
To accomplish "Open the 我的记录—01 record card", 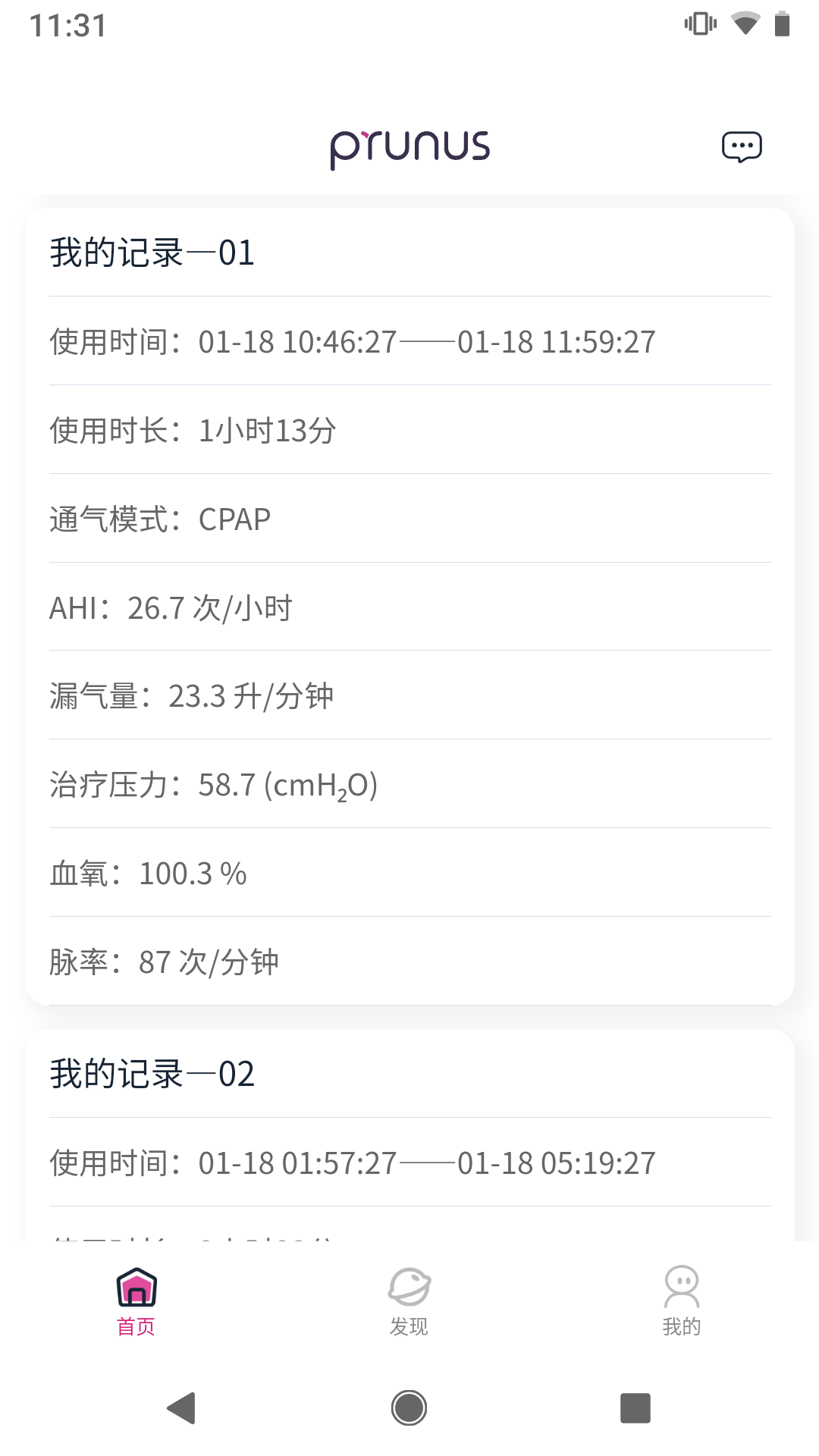I will [x=410, y=607].
